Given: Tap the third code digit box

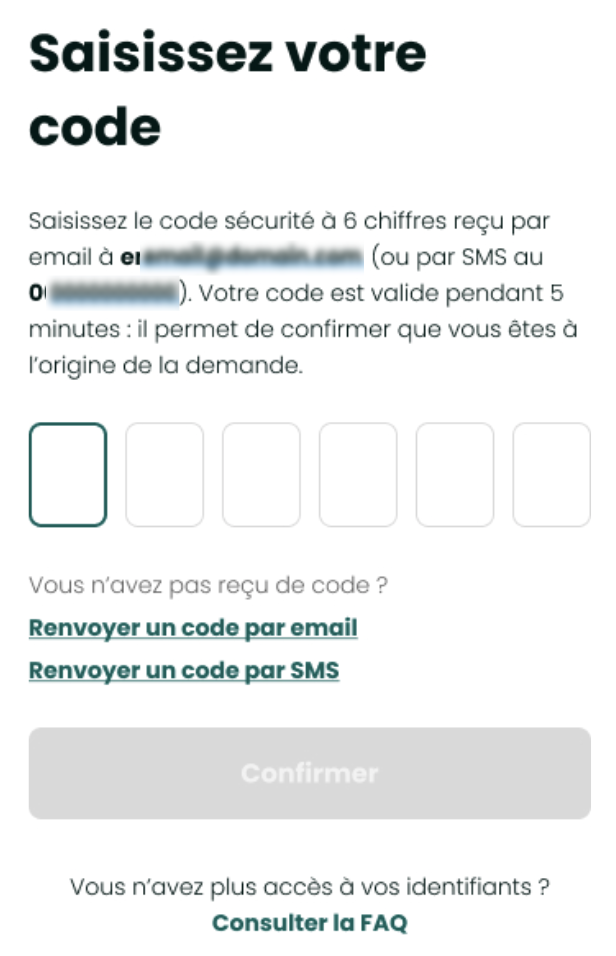Looking at the screenshot, I should click(x=261, y=475).
